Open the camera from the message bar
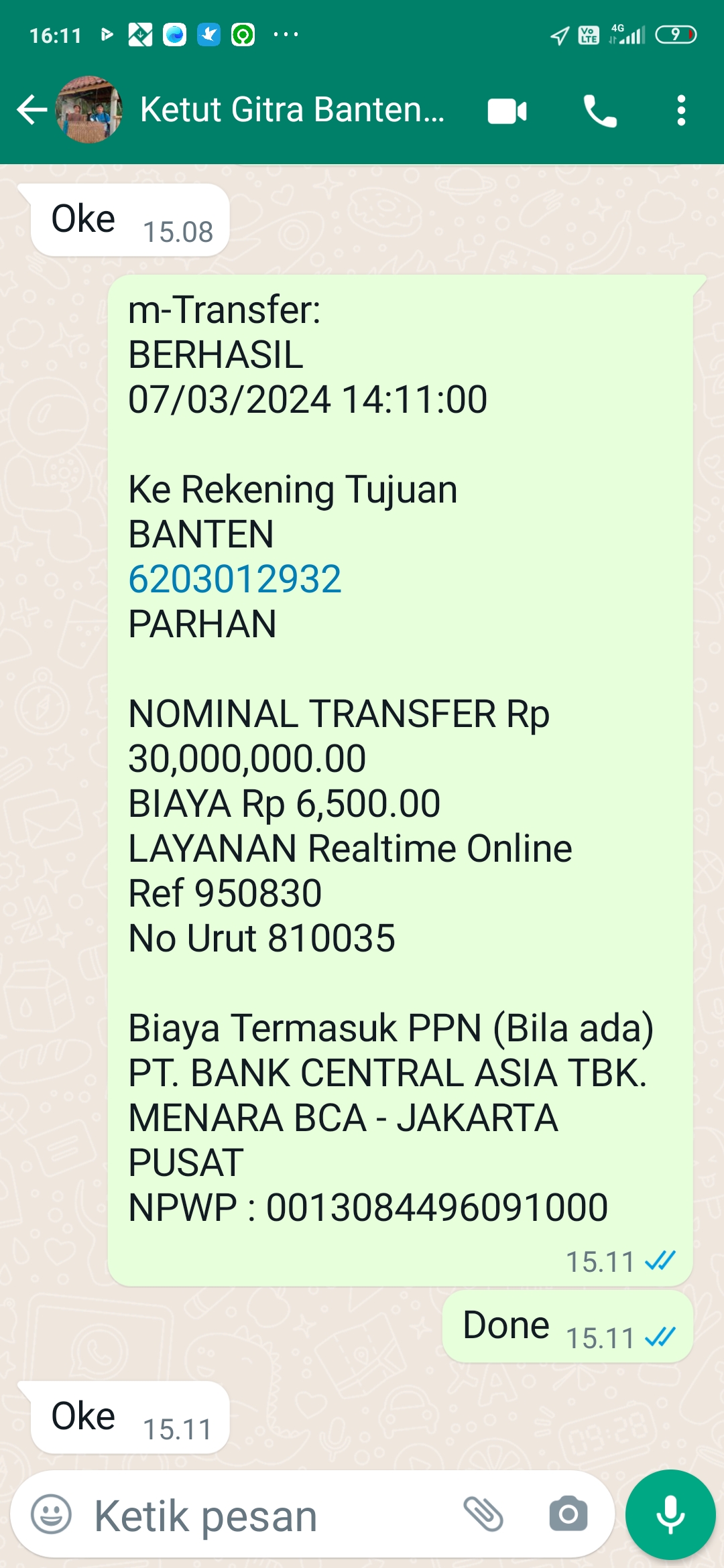 coord(568,1514)
